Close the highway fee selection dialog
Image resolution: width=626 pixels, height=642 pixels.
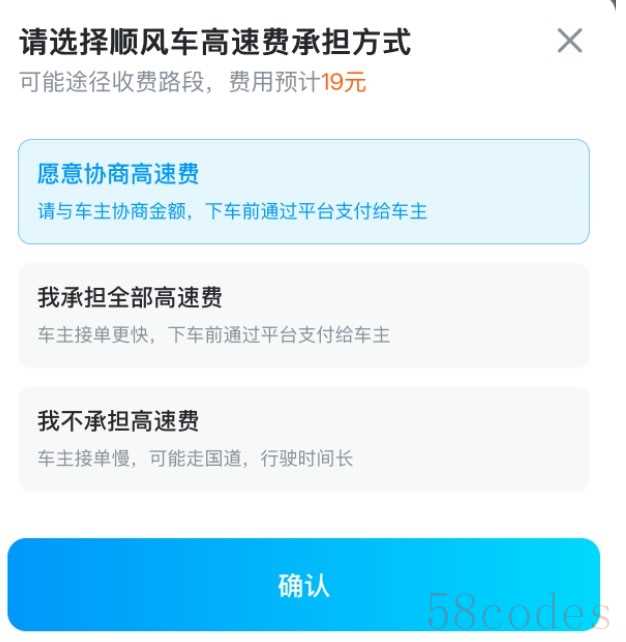tap(569, 41)
